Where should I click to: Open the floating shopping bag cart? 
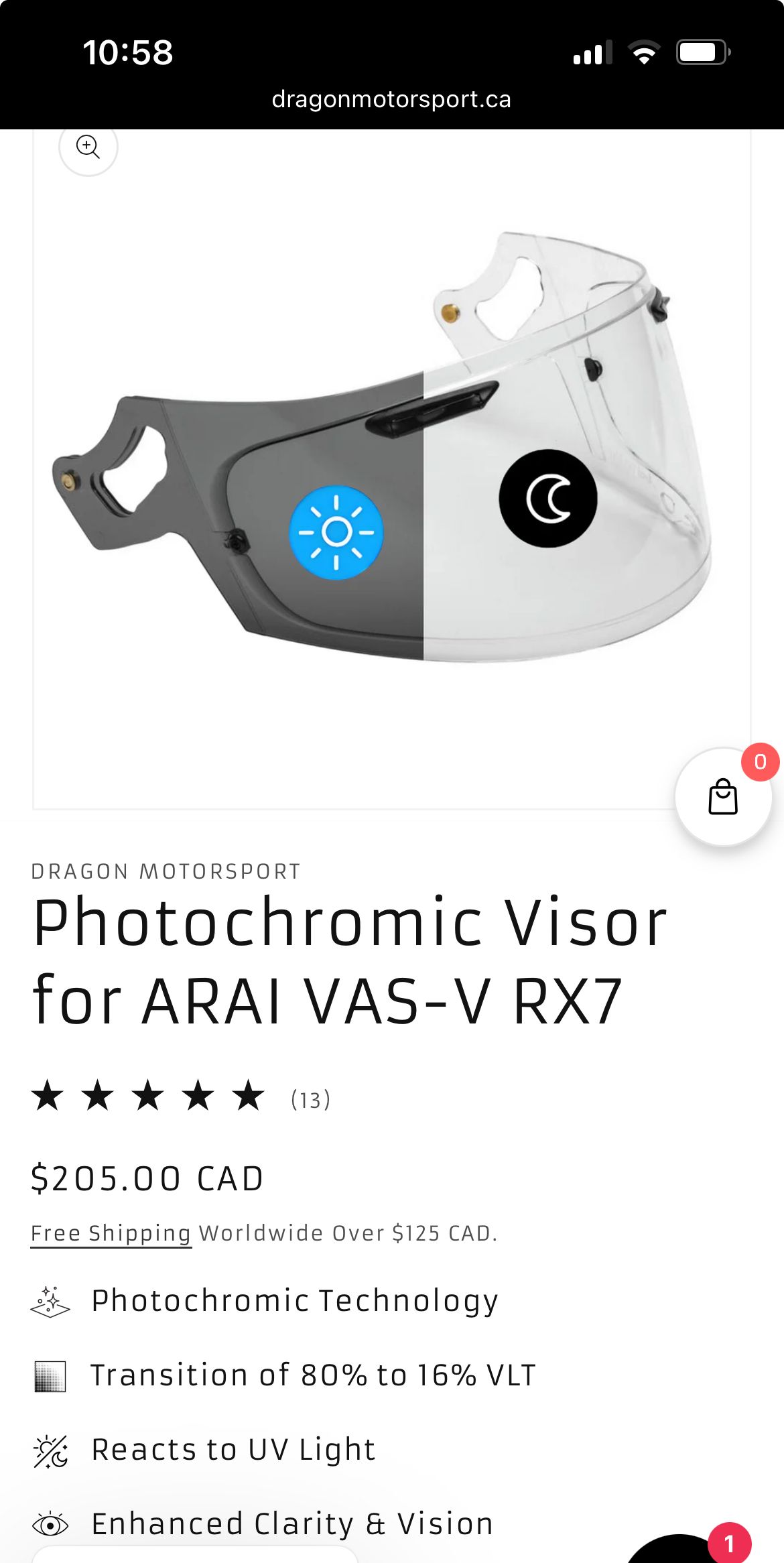click(x=723, y=797)
